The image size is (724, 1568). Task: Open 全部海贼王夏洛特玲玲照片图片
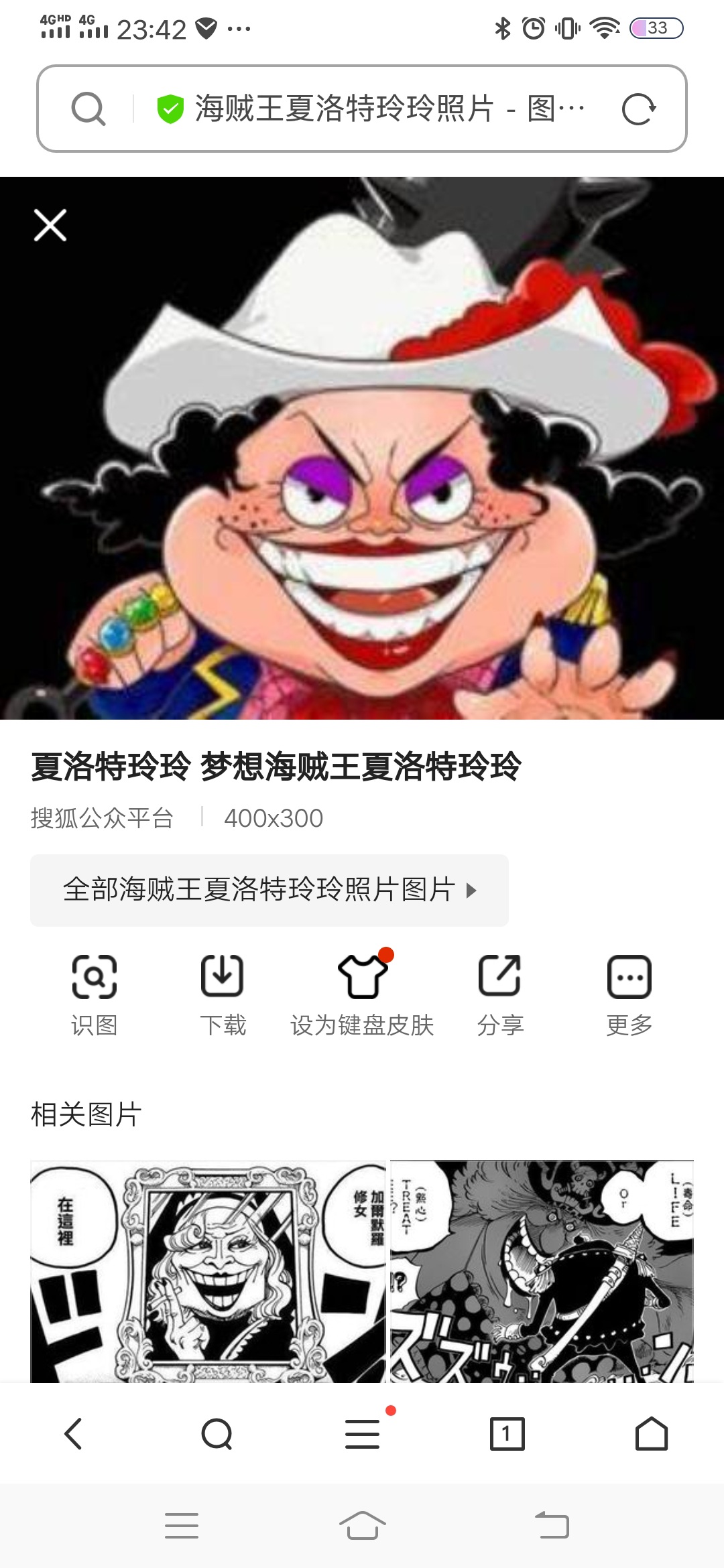coord(269,891)
